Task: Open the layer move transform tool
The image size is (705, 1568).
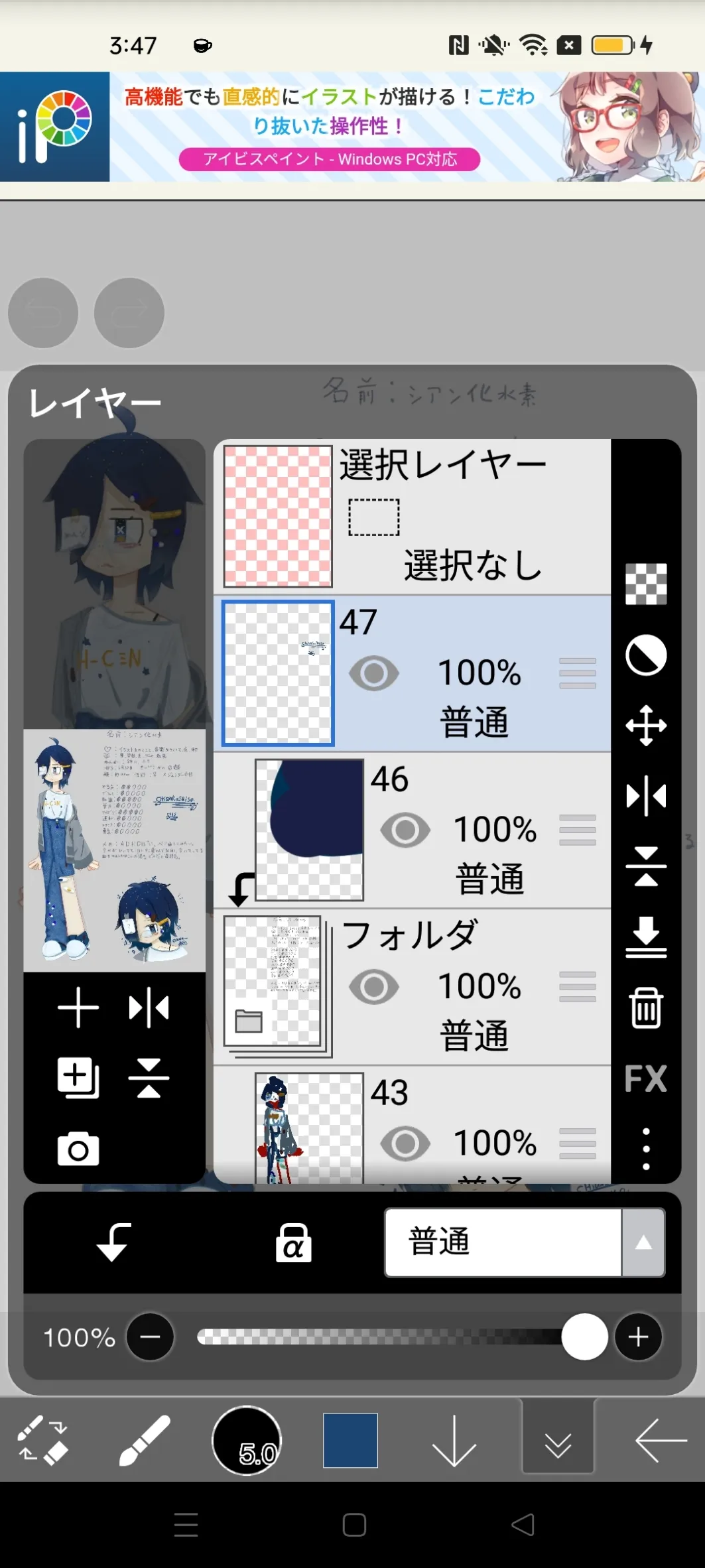Action: pyautogui.click(x=646, y=726)
